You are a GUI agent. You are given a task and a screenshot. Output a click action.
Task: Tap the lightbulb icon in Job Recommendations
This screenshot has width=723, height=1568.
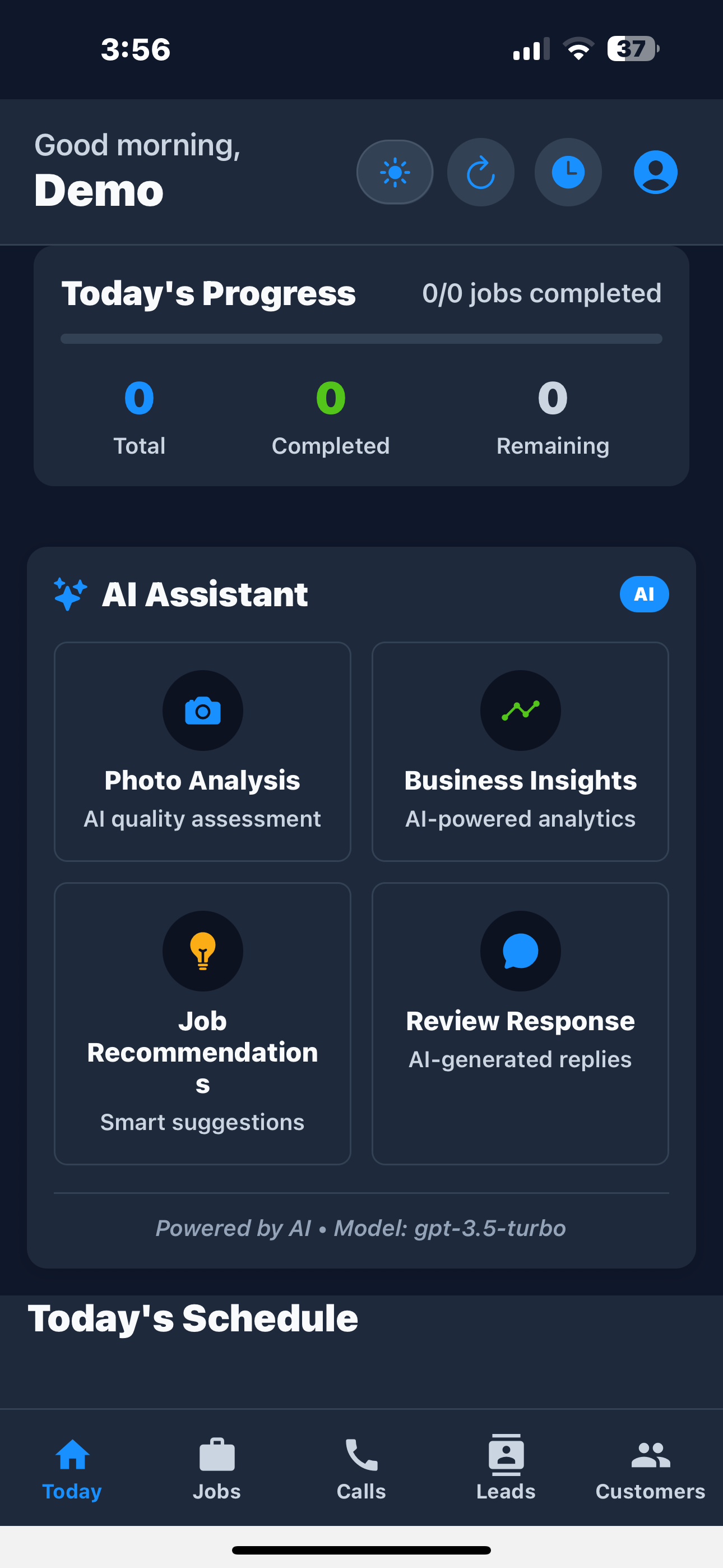pos(203,951)
